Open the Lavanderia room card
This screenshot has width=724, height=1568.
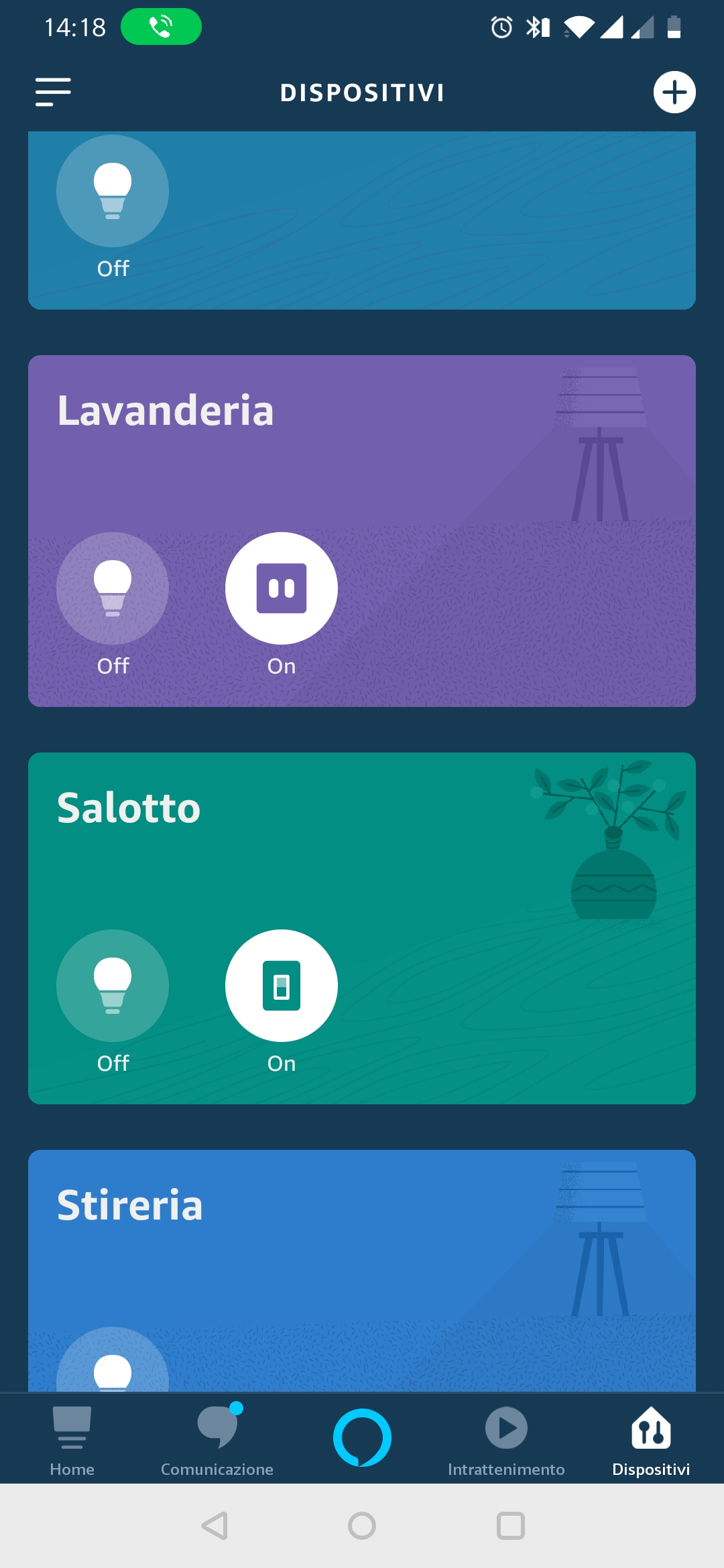tap(166, 411)
